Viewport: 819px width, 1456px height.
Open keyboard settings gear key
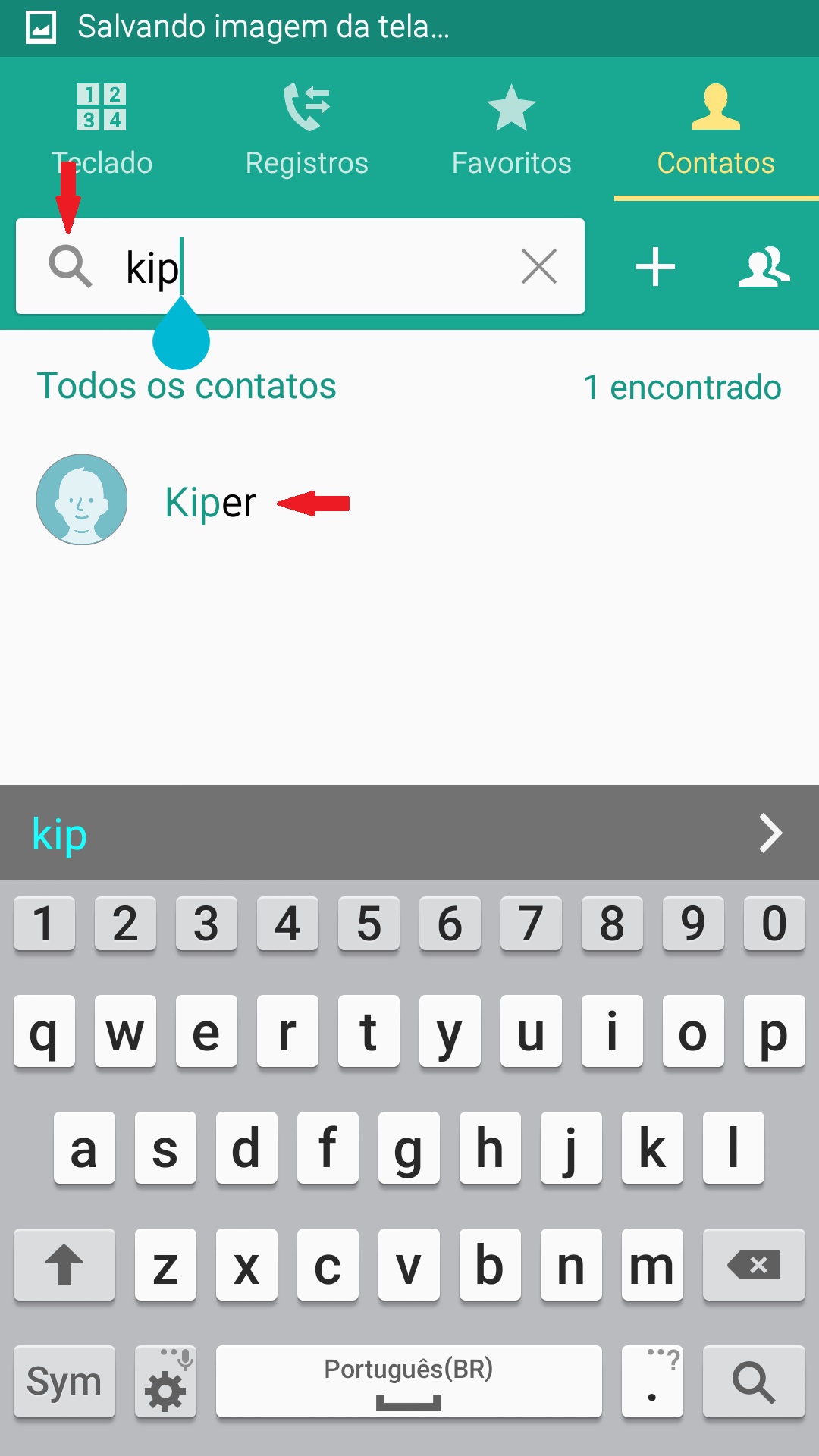(x=166, y=1382)
